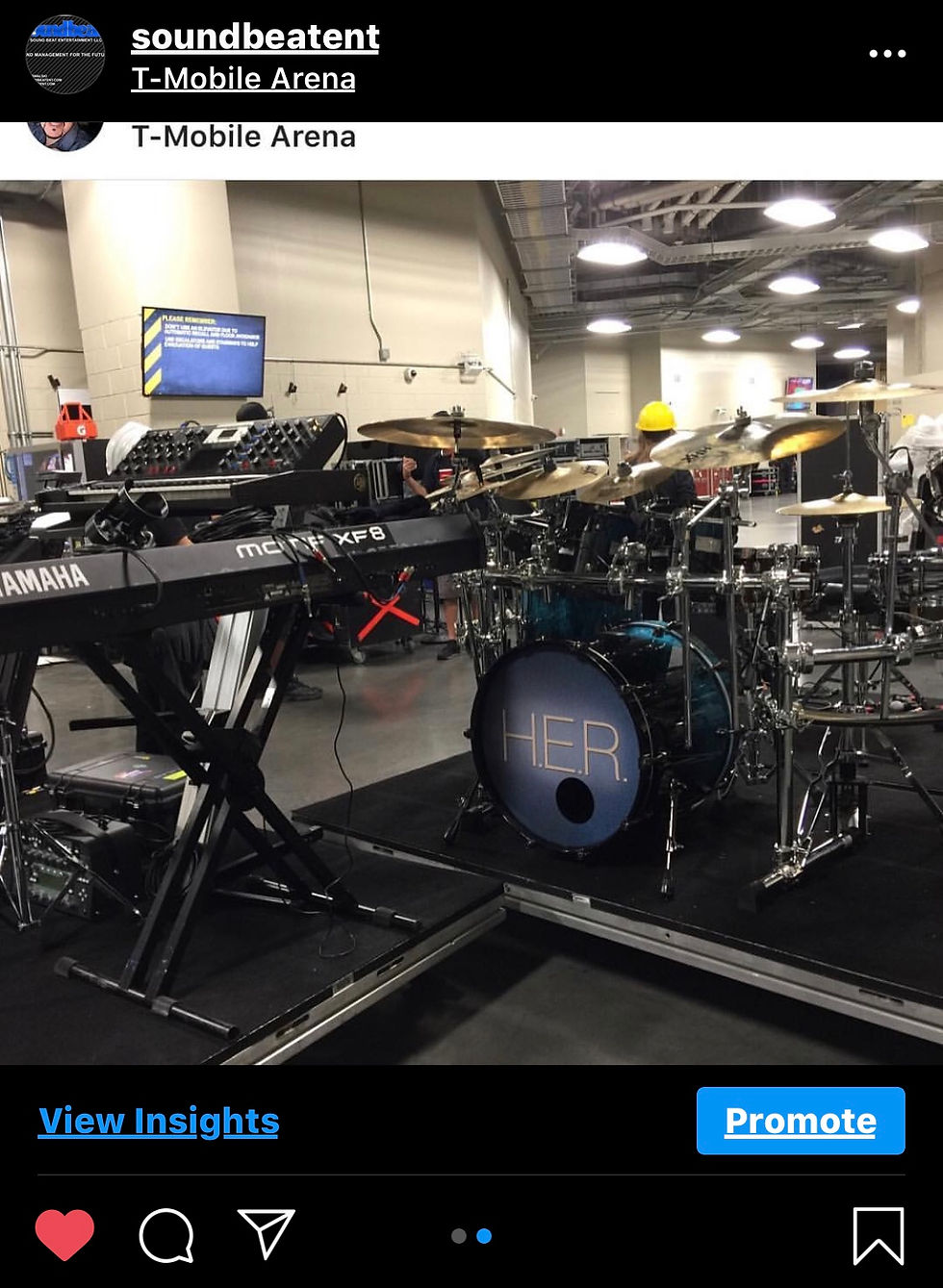This screenshot has width=943, height=1288.
Task: Tap the Promote button
Action: pyautogui.click(x=800, y=1121)
